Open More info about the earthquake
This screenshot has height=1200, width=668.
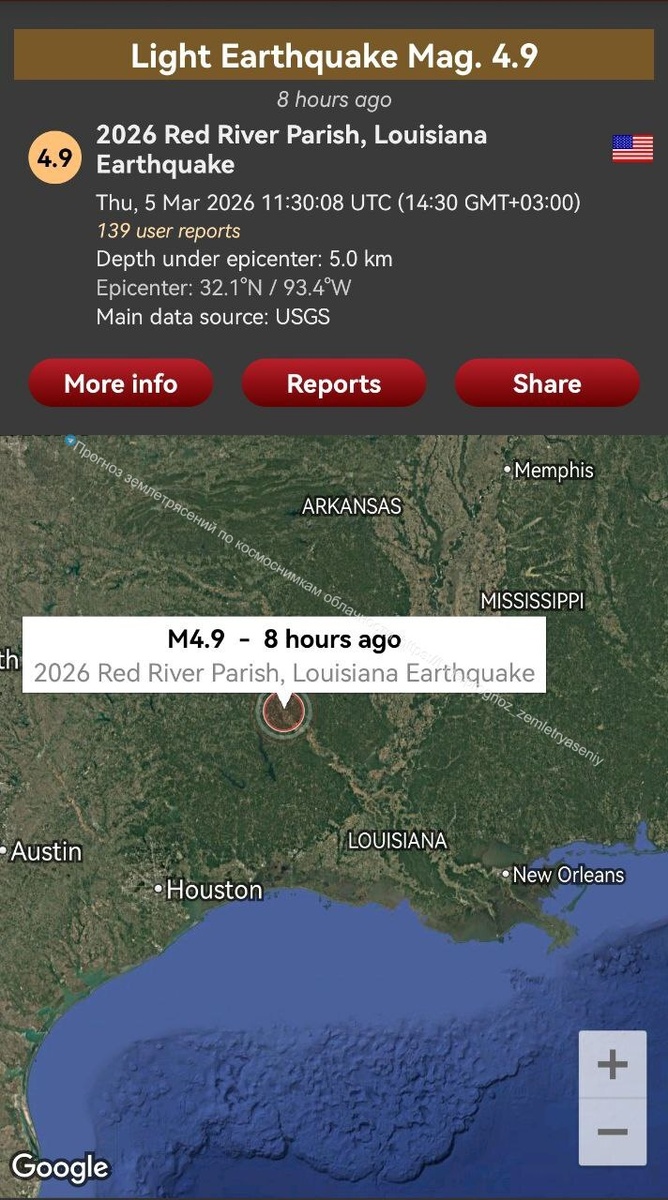tap(120, 384)
